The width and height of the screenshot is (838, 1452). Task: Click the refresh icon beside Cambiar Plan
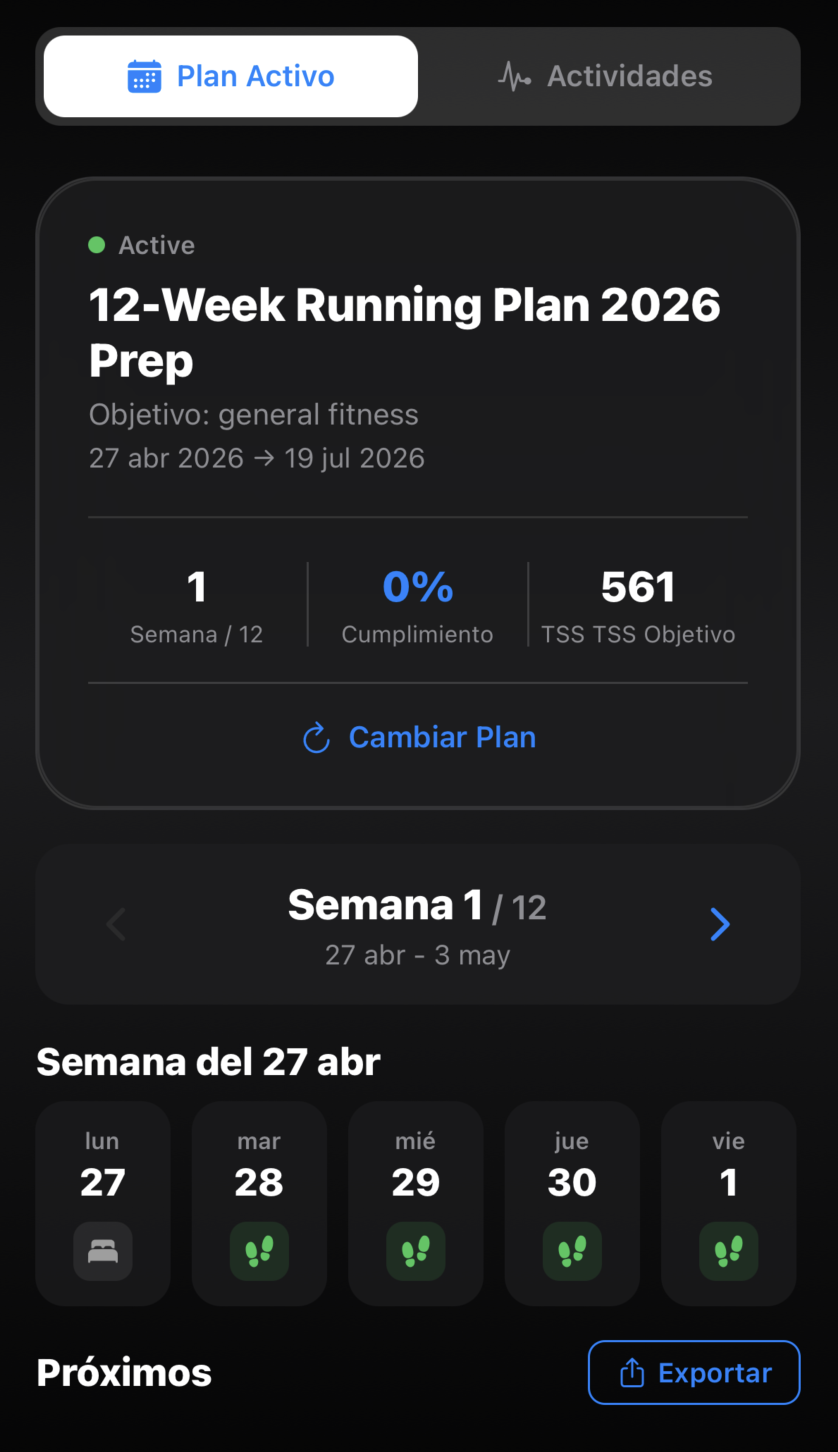316,738
